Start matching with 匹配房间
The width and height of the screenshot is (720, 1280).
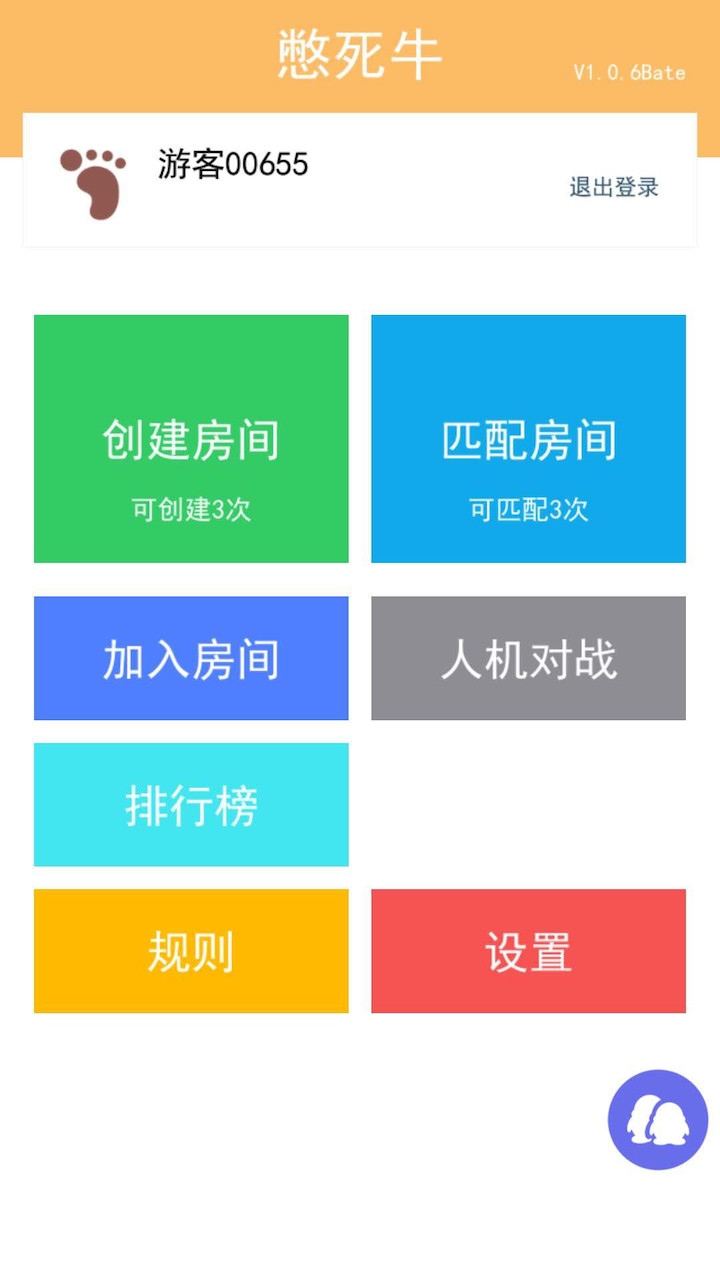[528, 437]
